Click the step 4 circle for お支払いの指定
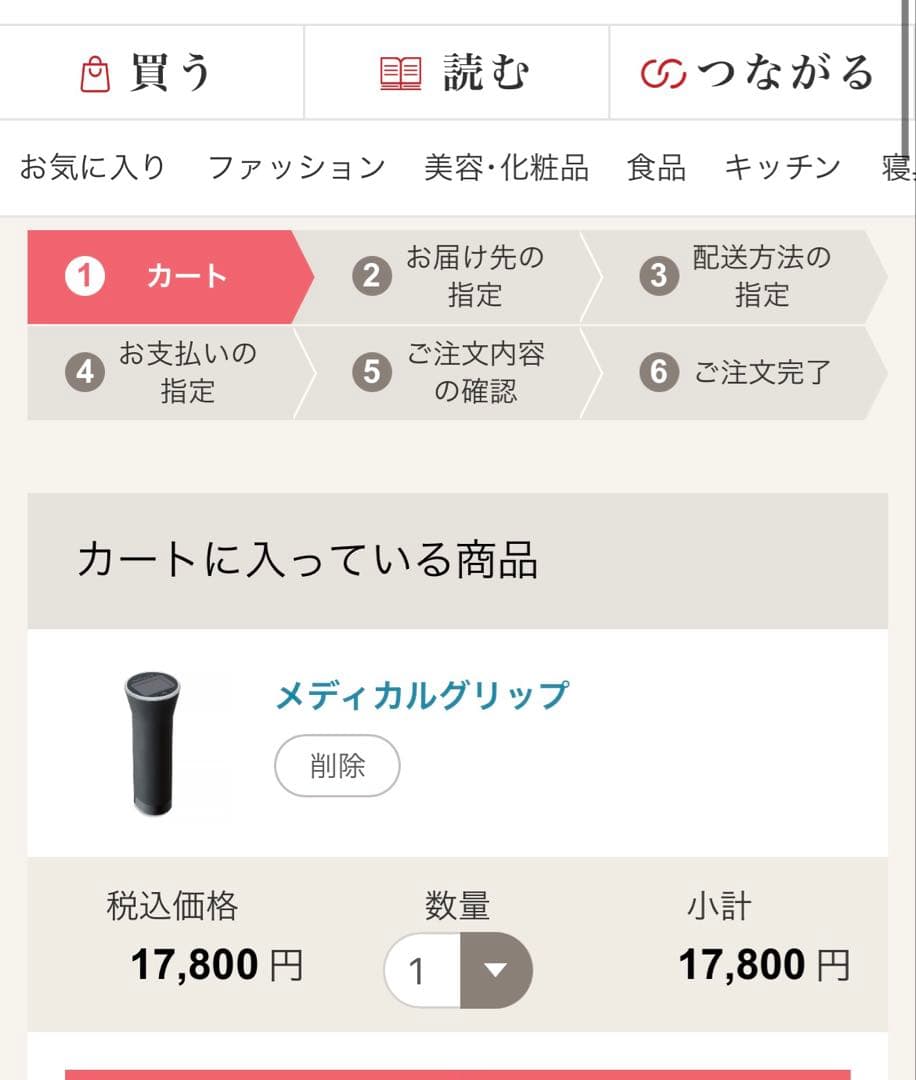916x1080 pixels. pyautogui.click(x=83, y=371)
